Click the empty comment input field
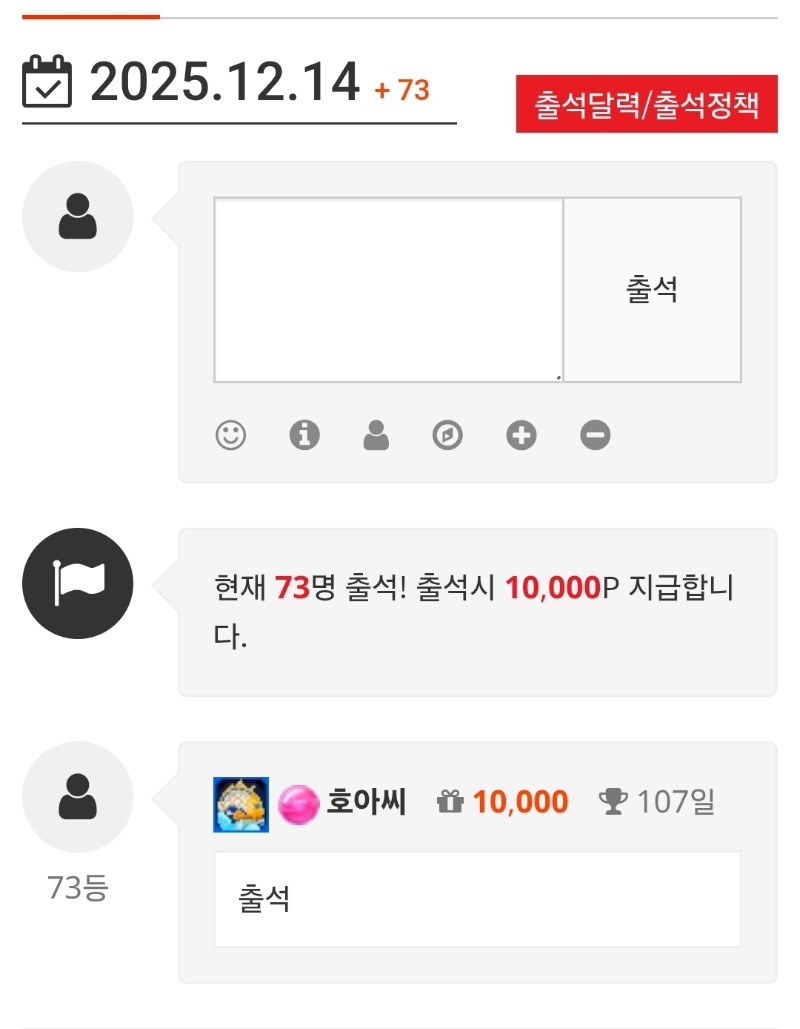Image resolution: width=800 pixels, height=1029 pixels. pos(385,290)
